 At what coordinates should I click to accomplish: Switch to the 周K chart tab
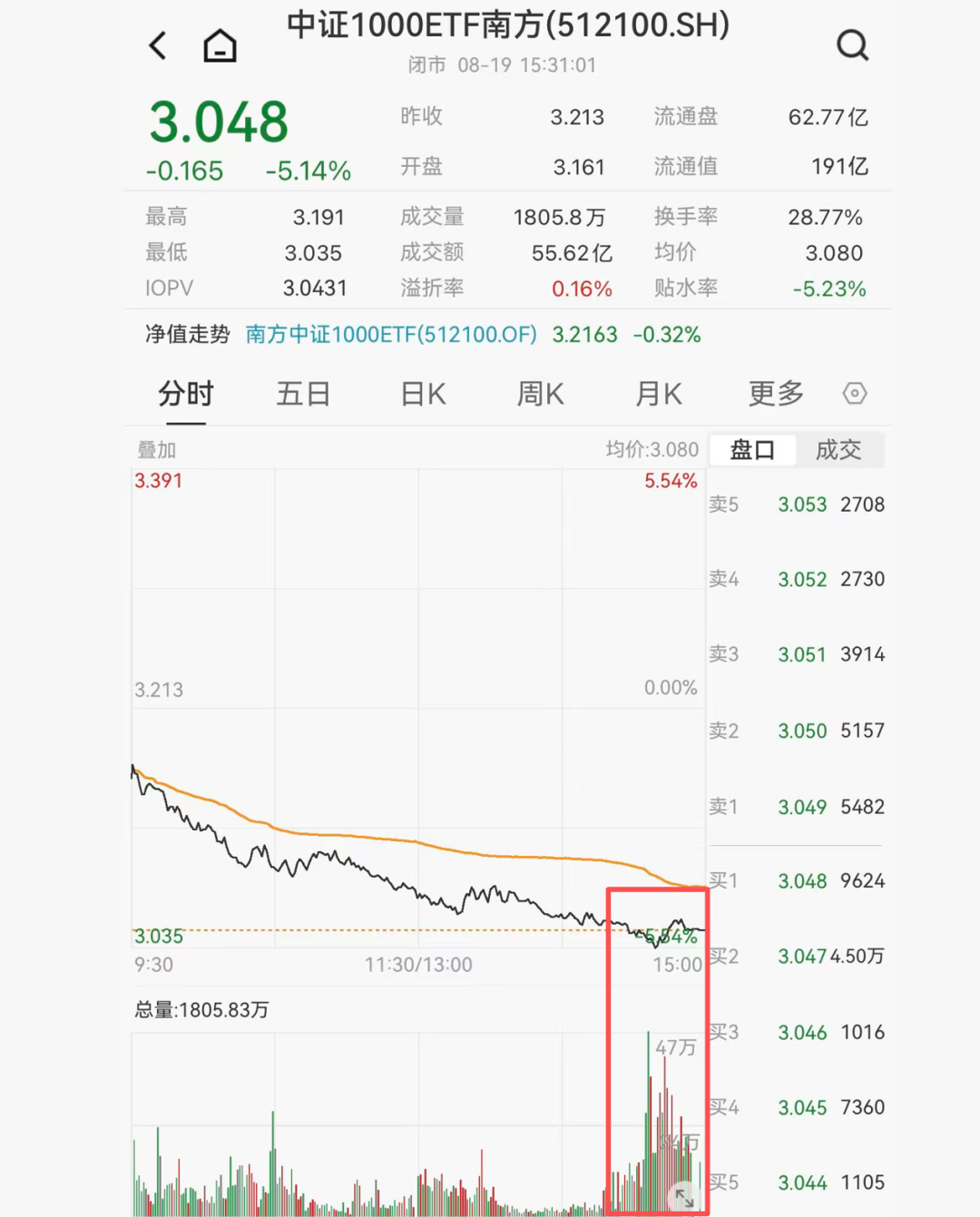(x=540, y=394)
